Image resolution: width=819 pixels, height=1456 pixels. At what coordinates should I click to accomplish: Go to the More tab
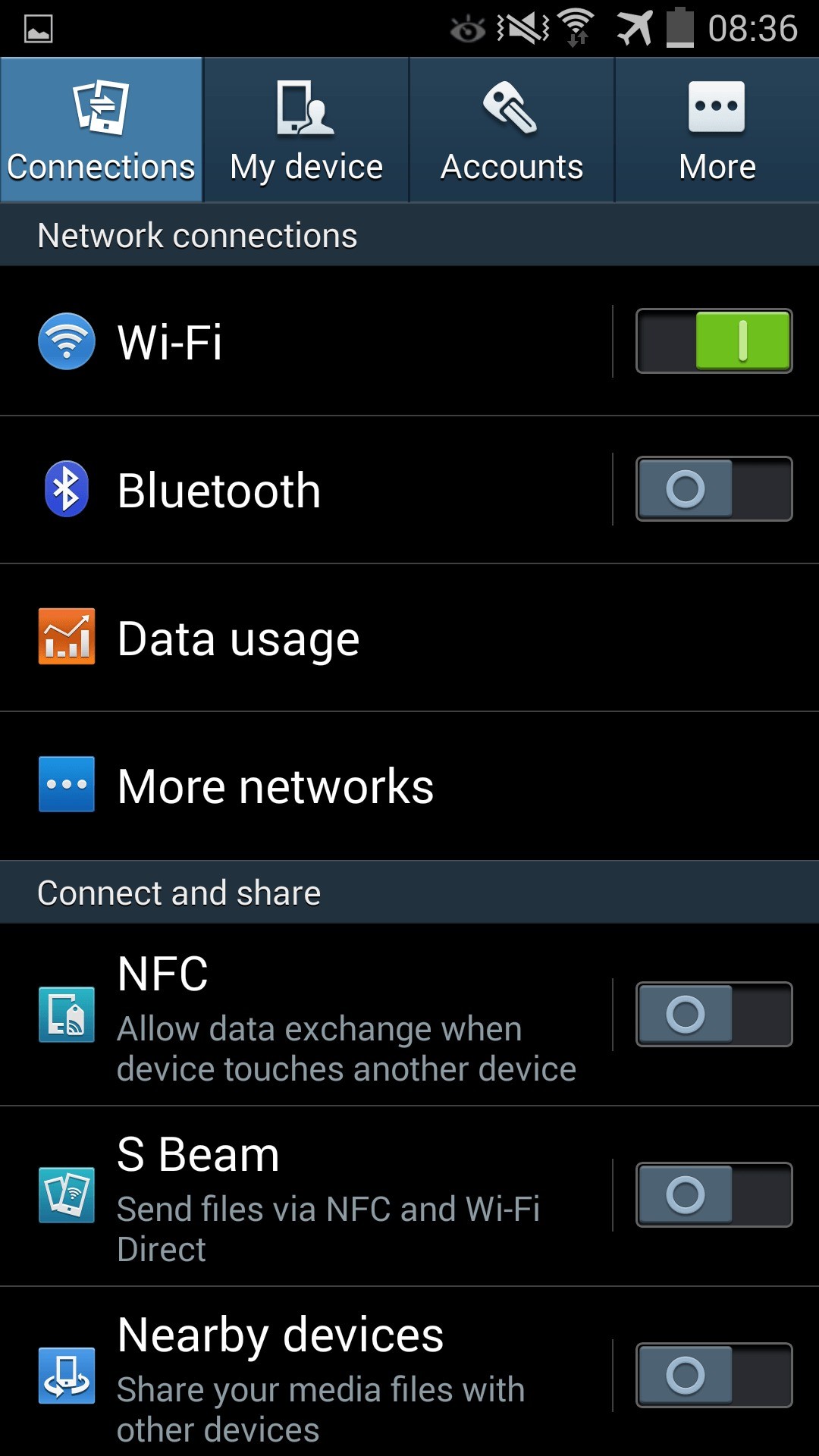[x=717, y=130]
